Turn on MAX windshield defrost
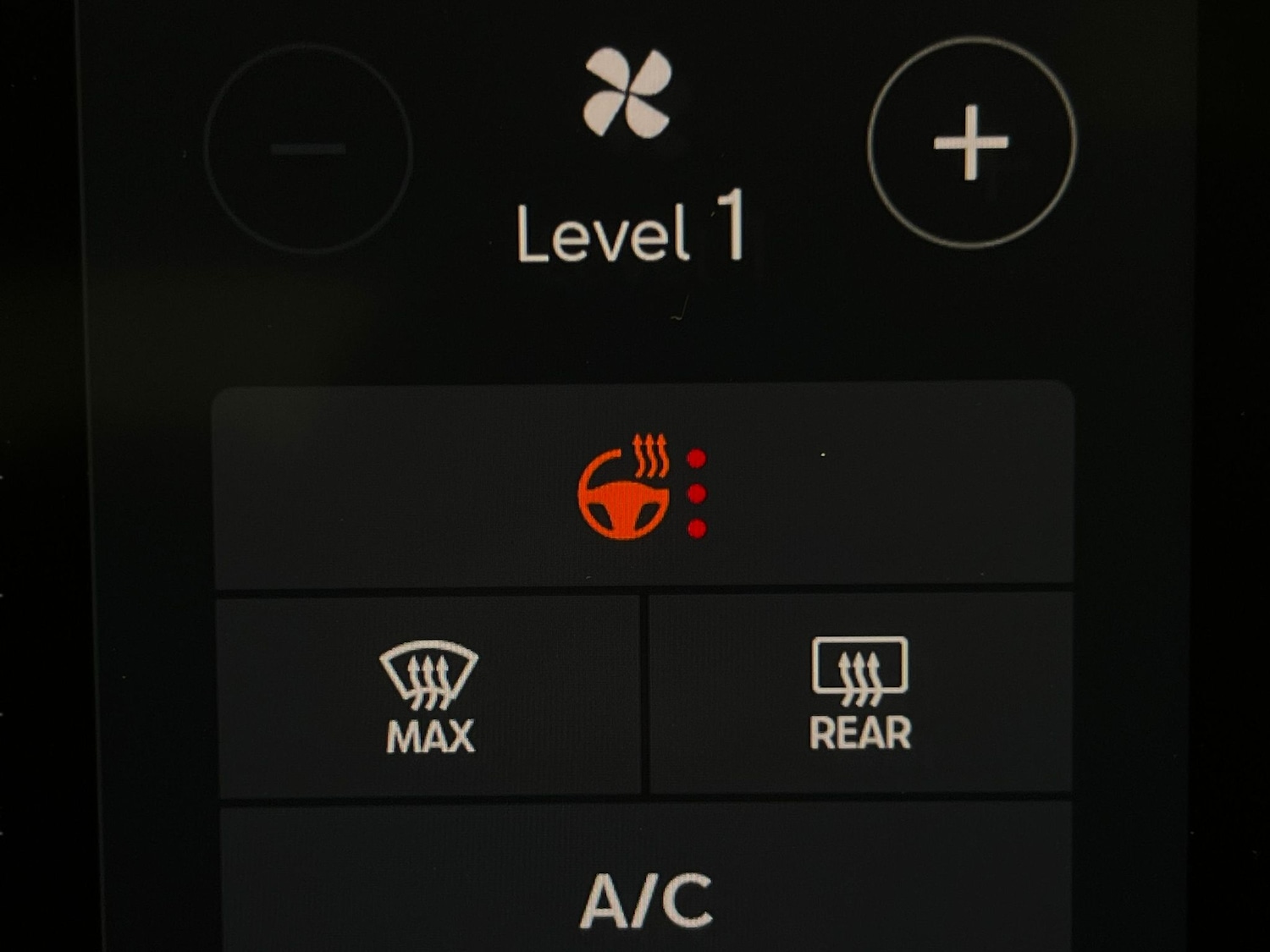 [429, 697]
